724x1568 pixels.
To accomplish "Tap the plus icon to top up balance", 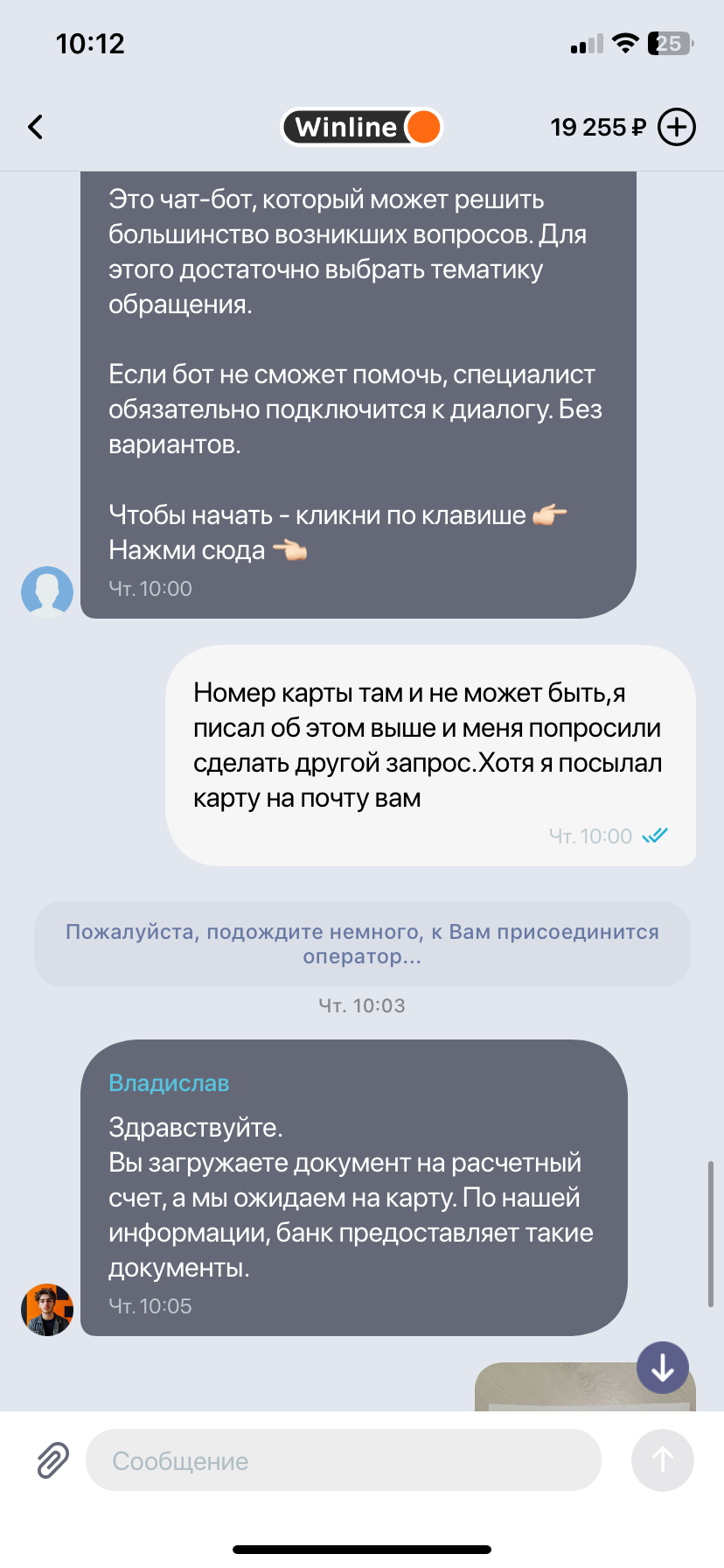I will click(676, 127).
